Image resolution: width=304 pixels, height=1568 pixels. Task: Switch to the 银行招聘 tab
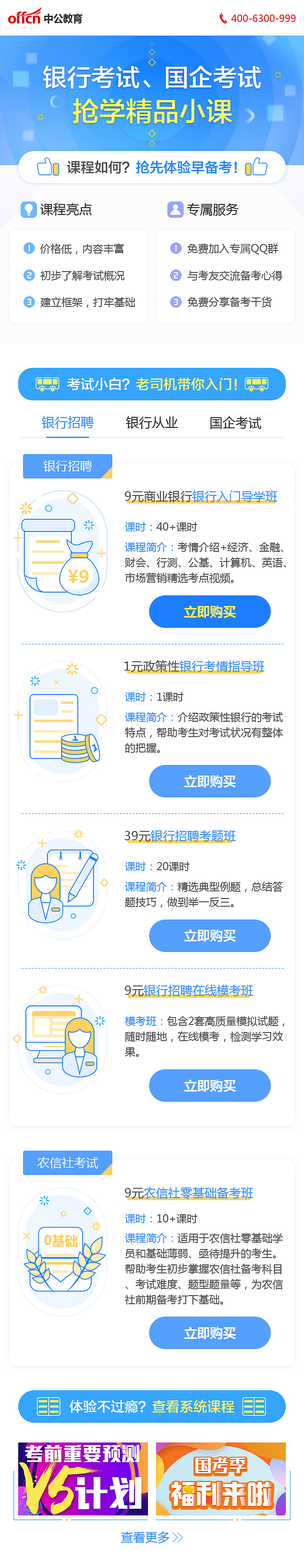67,423
